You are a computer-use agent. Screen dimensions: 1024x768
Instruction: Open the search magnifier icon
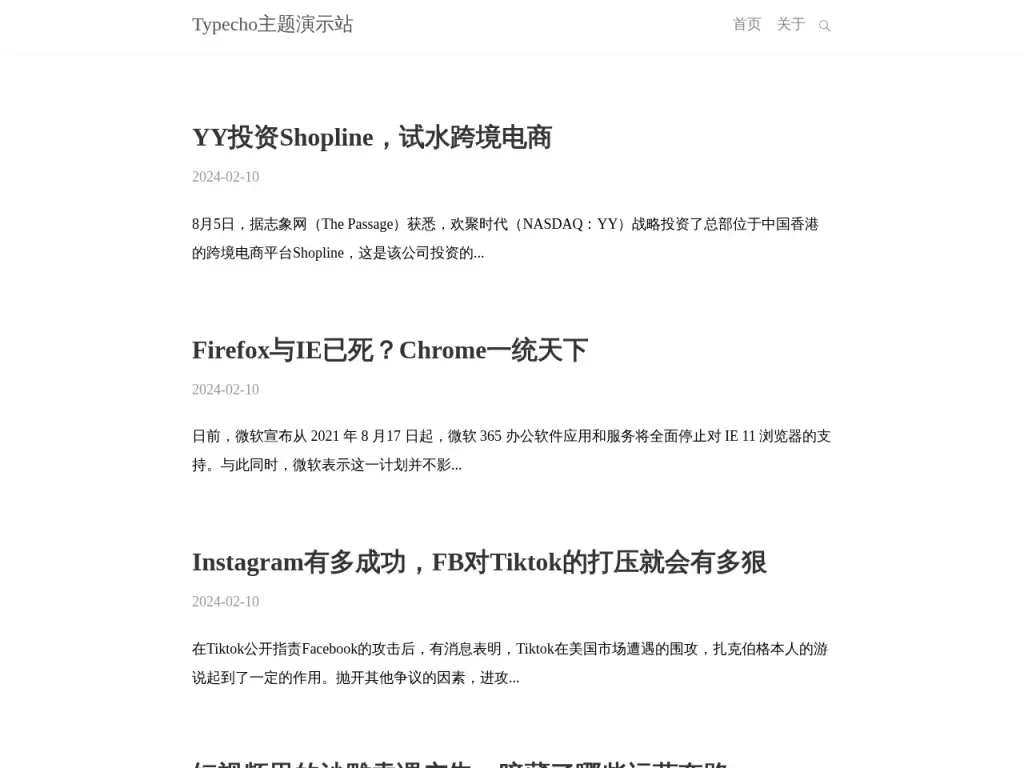825,26
